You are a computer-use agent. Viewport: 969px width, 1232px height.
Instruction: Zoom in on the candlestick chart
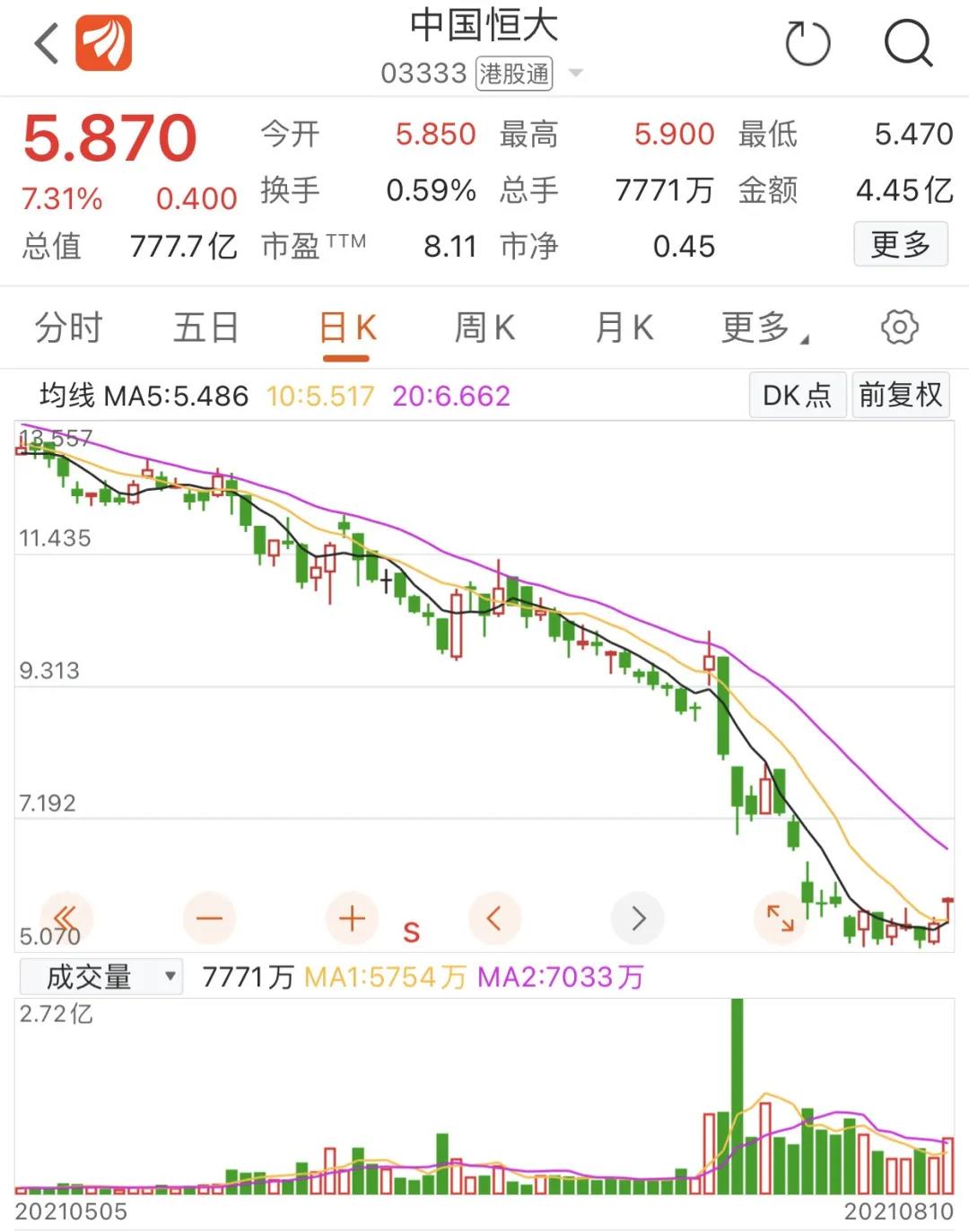click(351, 918)
